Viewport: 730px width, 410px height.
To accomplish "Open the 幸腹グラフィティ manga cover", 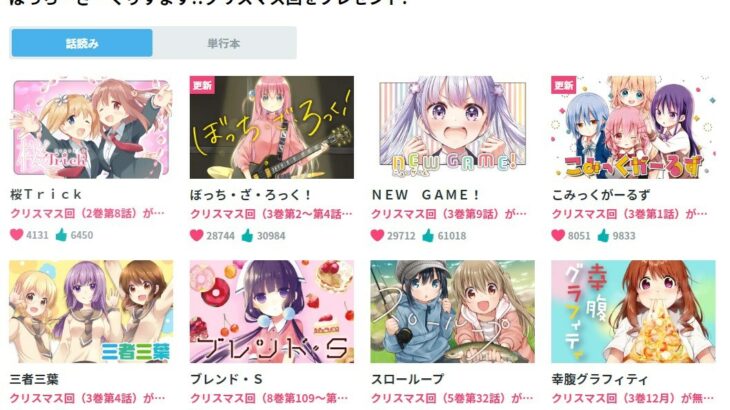I will pos(633,312).
